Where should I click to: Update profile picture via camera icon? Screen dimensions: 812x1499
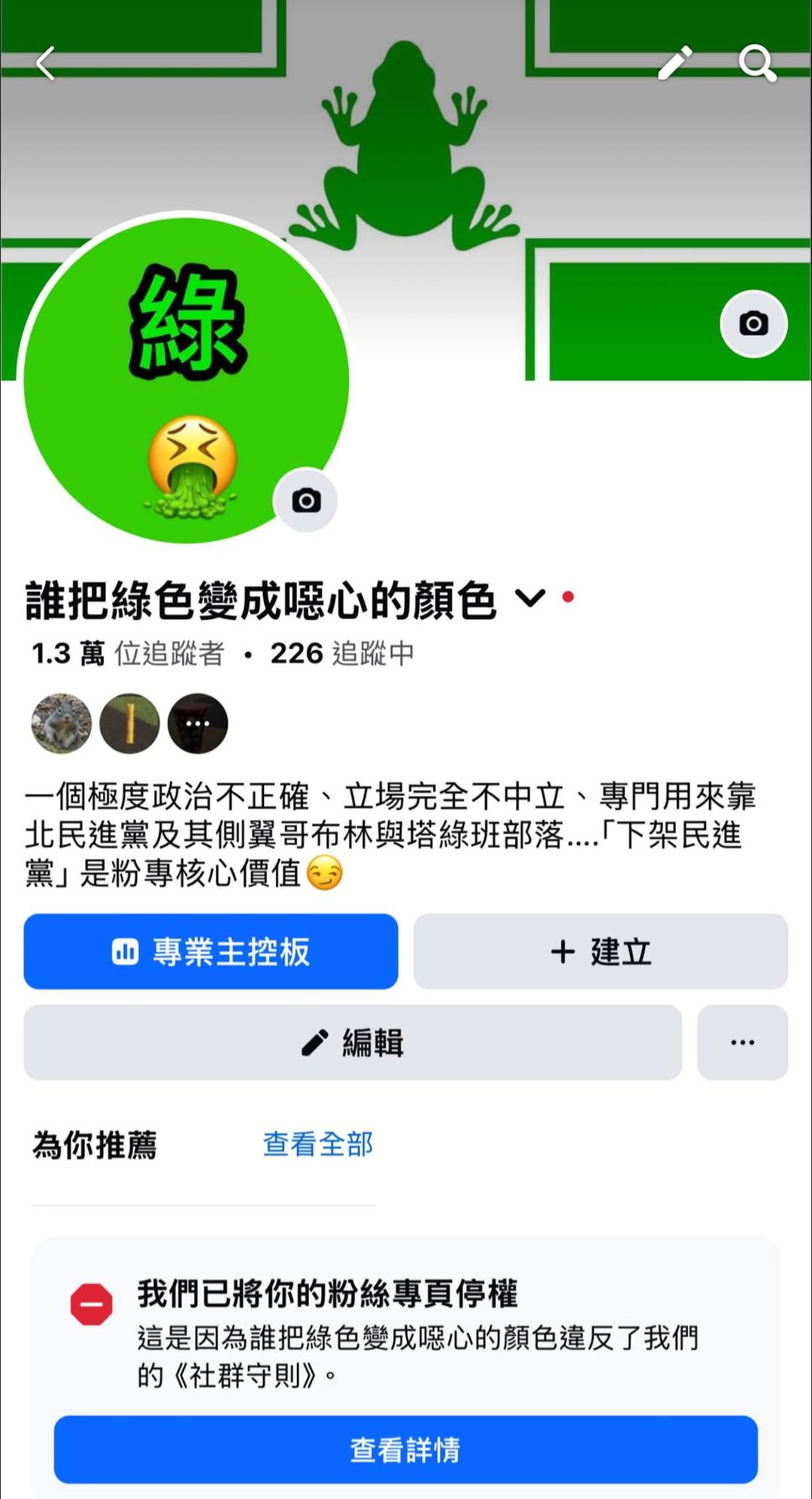(306, 500)
